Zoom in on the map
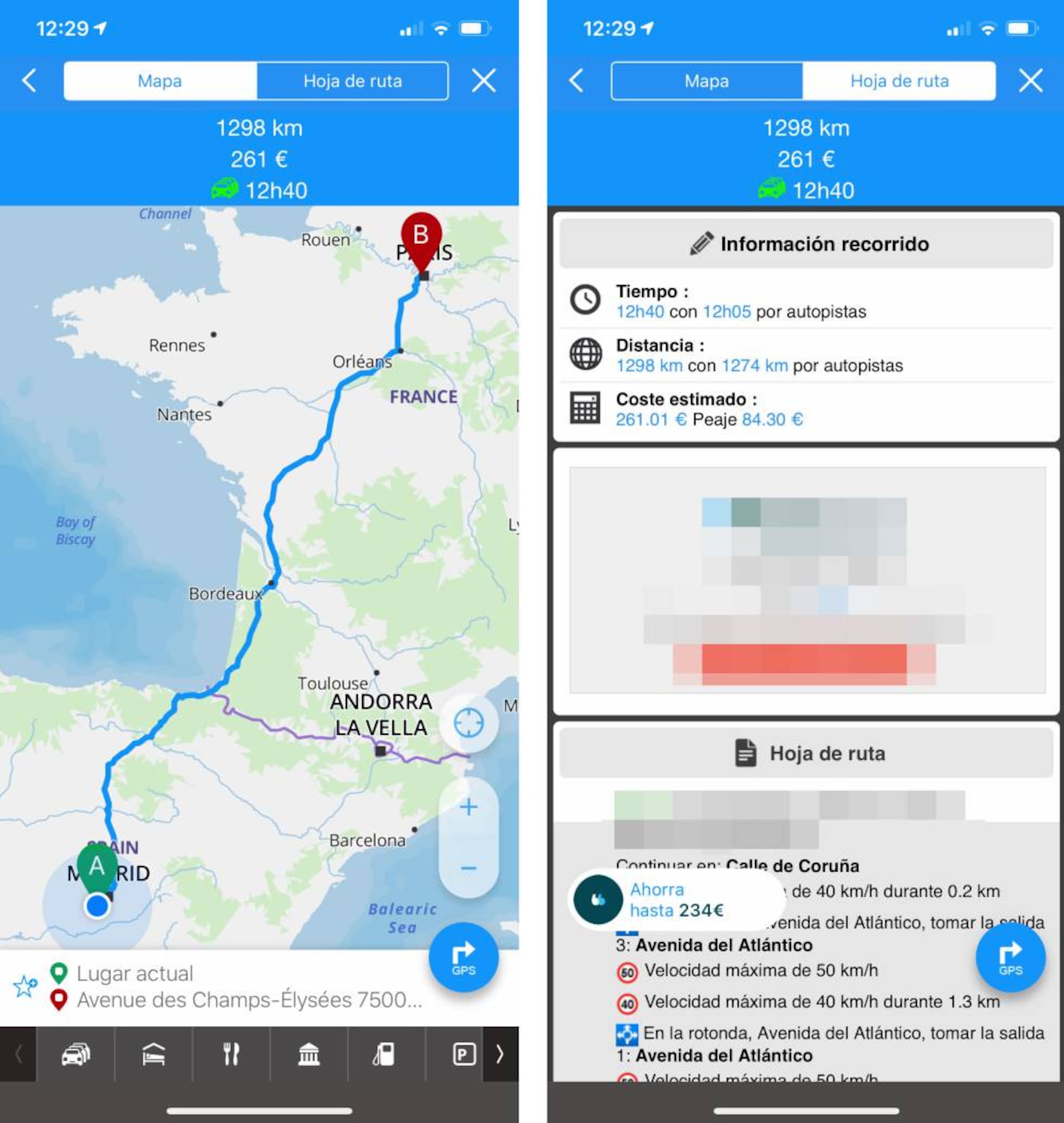The height and width of the screenshot is (1123, 1064). tap(468, 806)
